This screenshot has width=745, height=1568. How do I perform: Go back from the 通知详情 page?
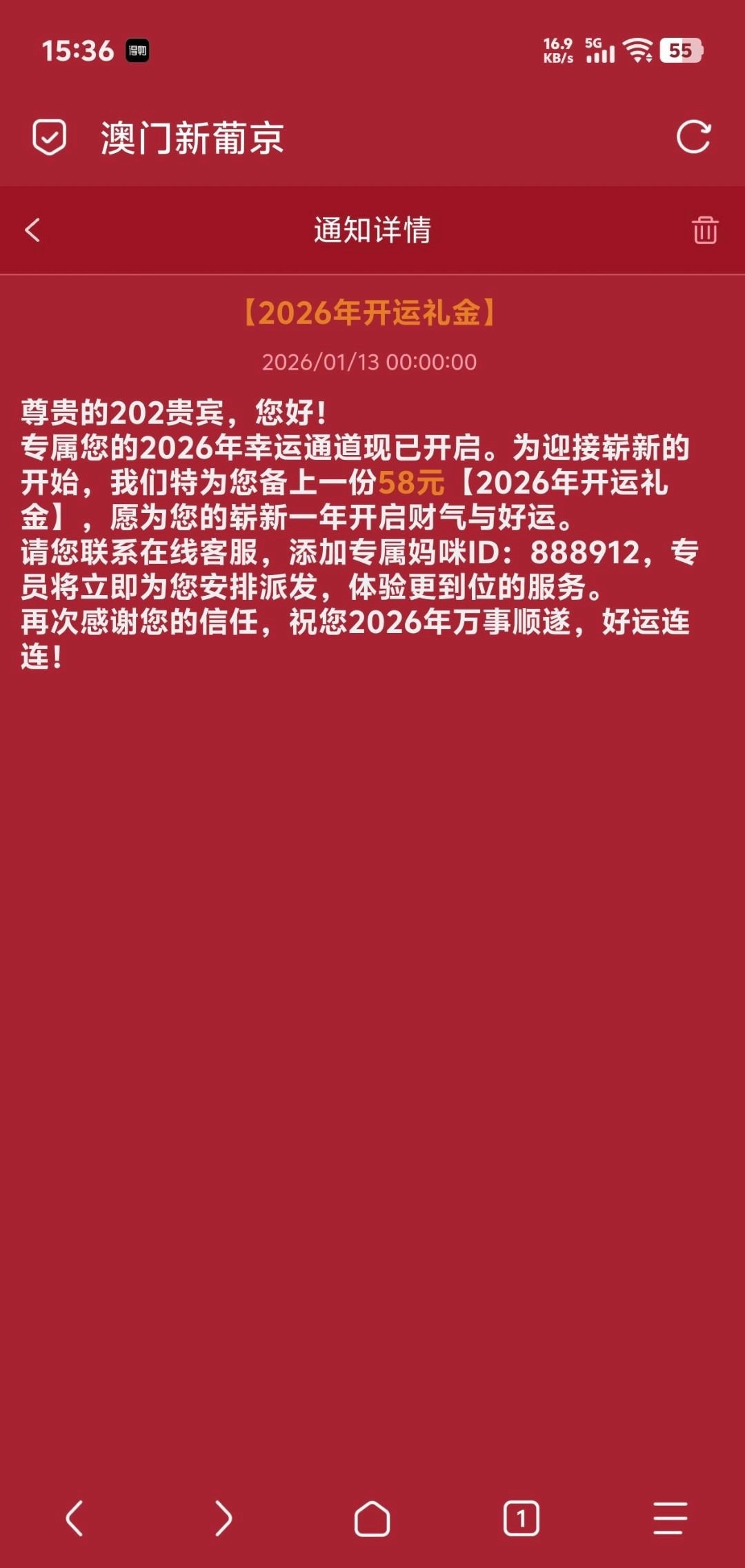tap(32, 230)
